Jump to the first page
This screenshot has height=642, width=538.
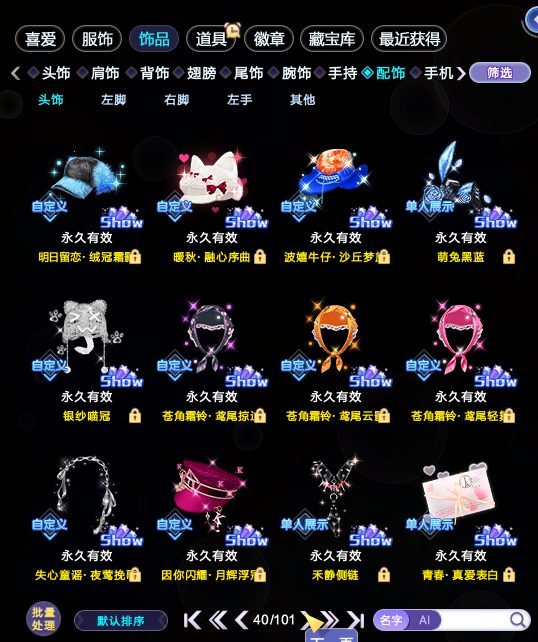(192, 620)
